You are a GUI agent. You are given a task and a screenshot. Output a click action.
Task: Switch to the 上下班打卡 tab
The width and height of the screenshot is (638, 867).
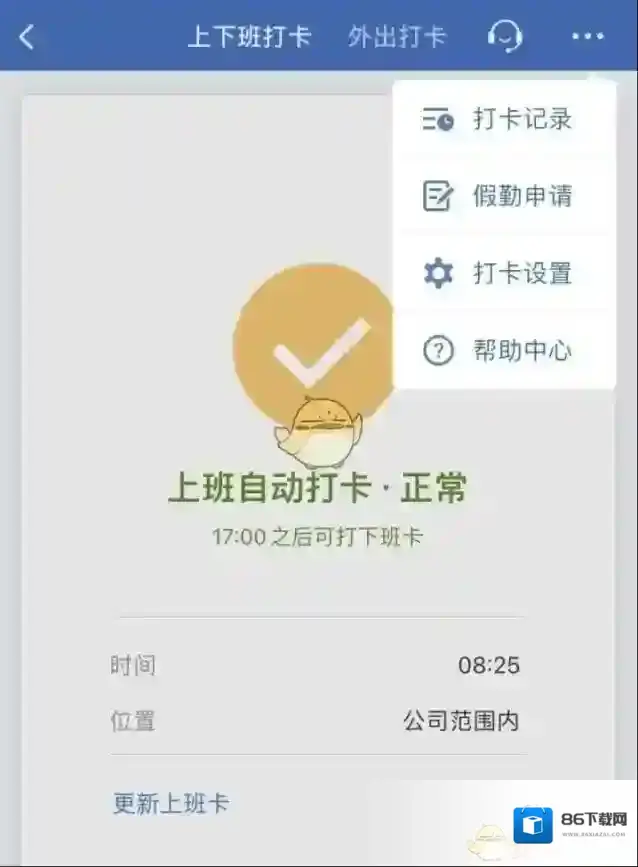(249, 38)
